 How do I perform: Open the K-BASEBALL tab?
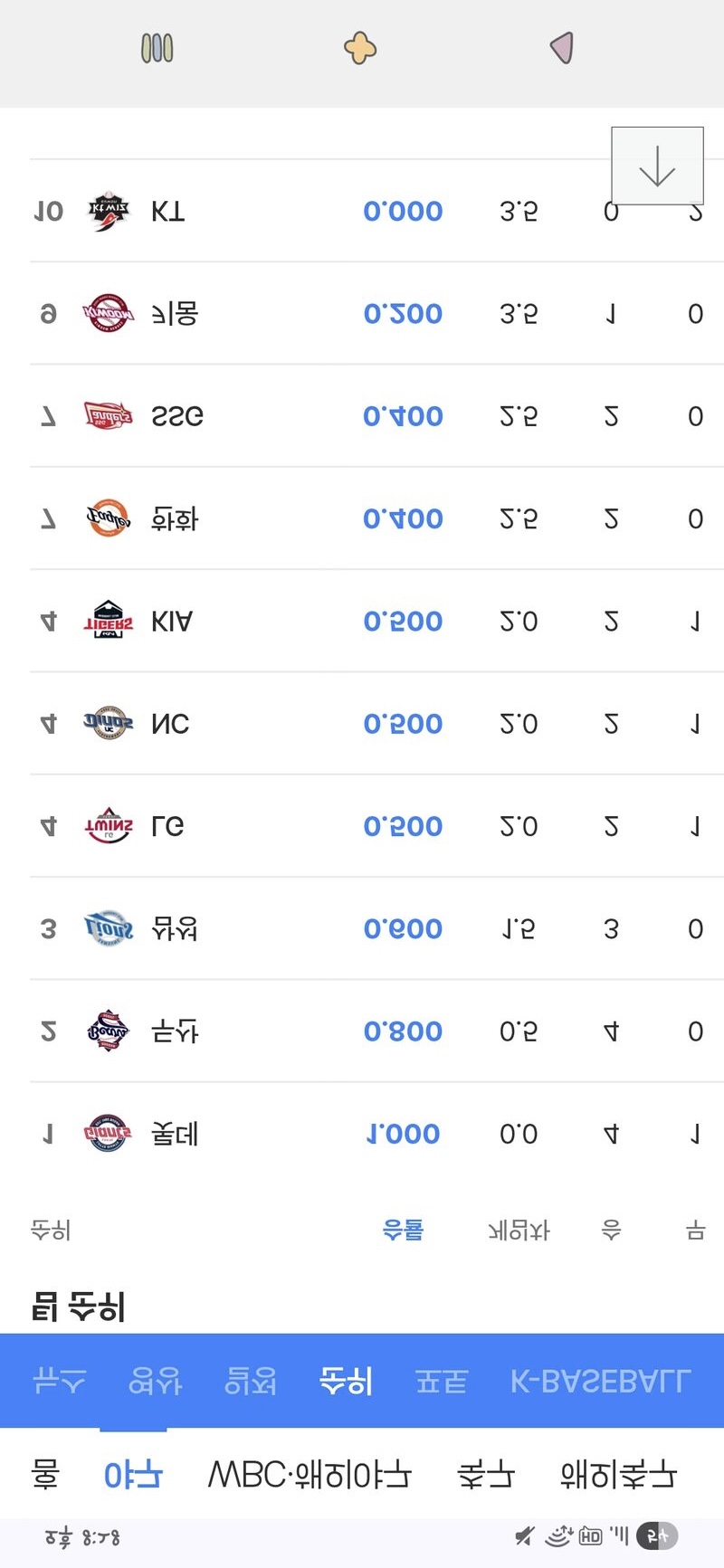600,1381
